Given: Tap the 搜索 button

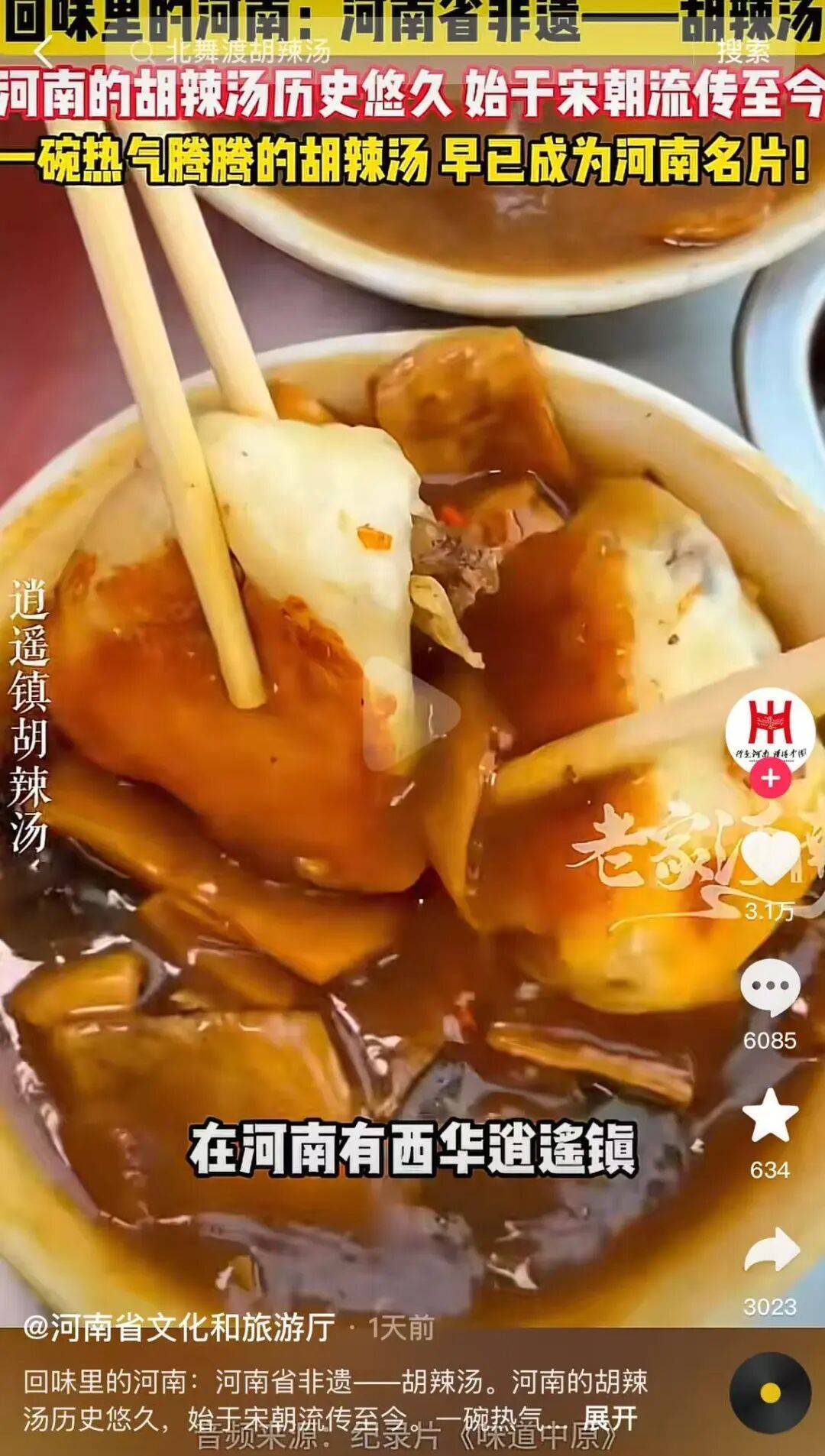Looking at the screenshot, I should (x=742, y=51).
